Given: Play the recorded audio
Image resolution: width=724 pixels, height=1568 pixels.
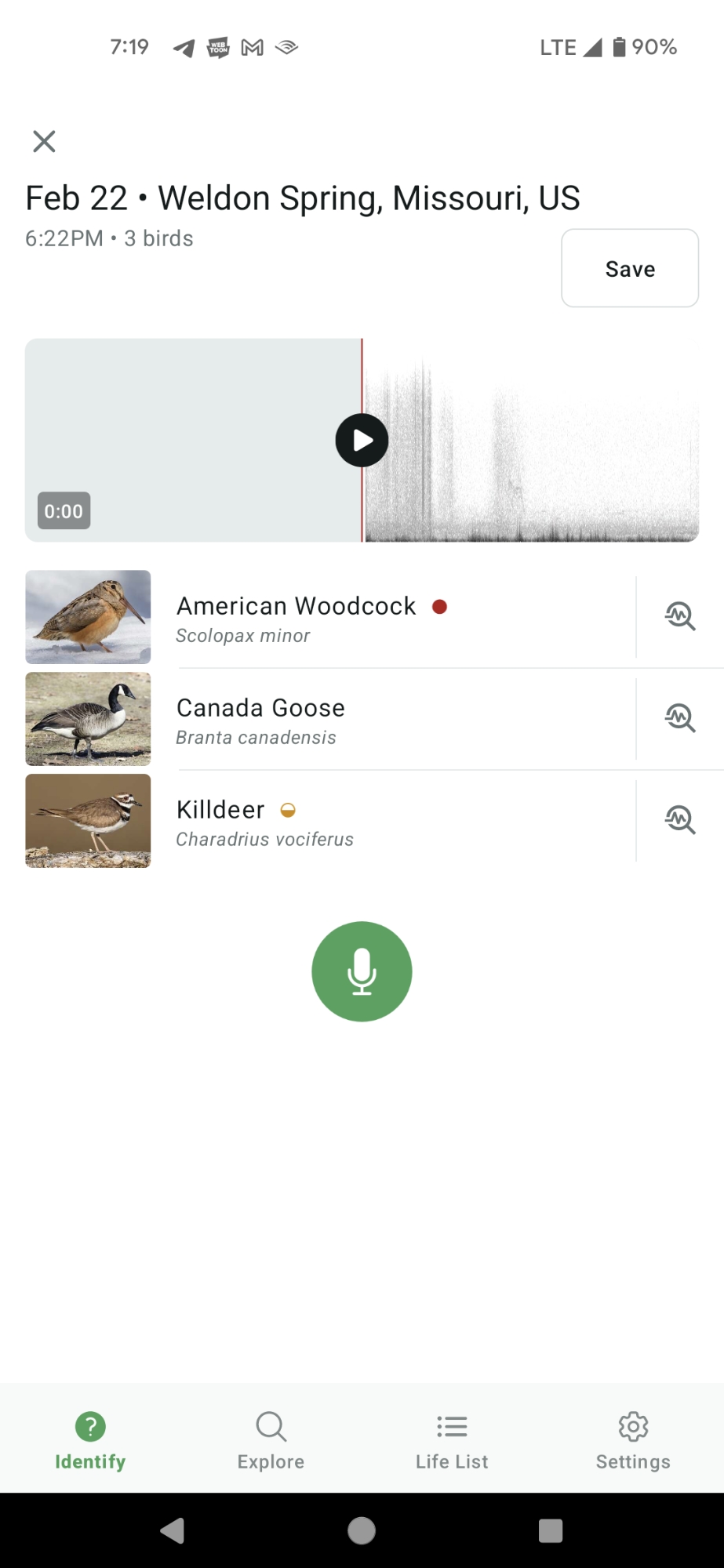Looking at the screenshot, I should pos(362,441).
